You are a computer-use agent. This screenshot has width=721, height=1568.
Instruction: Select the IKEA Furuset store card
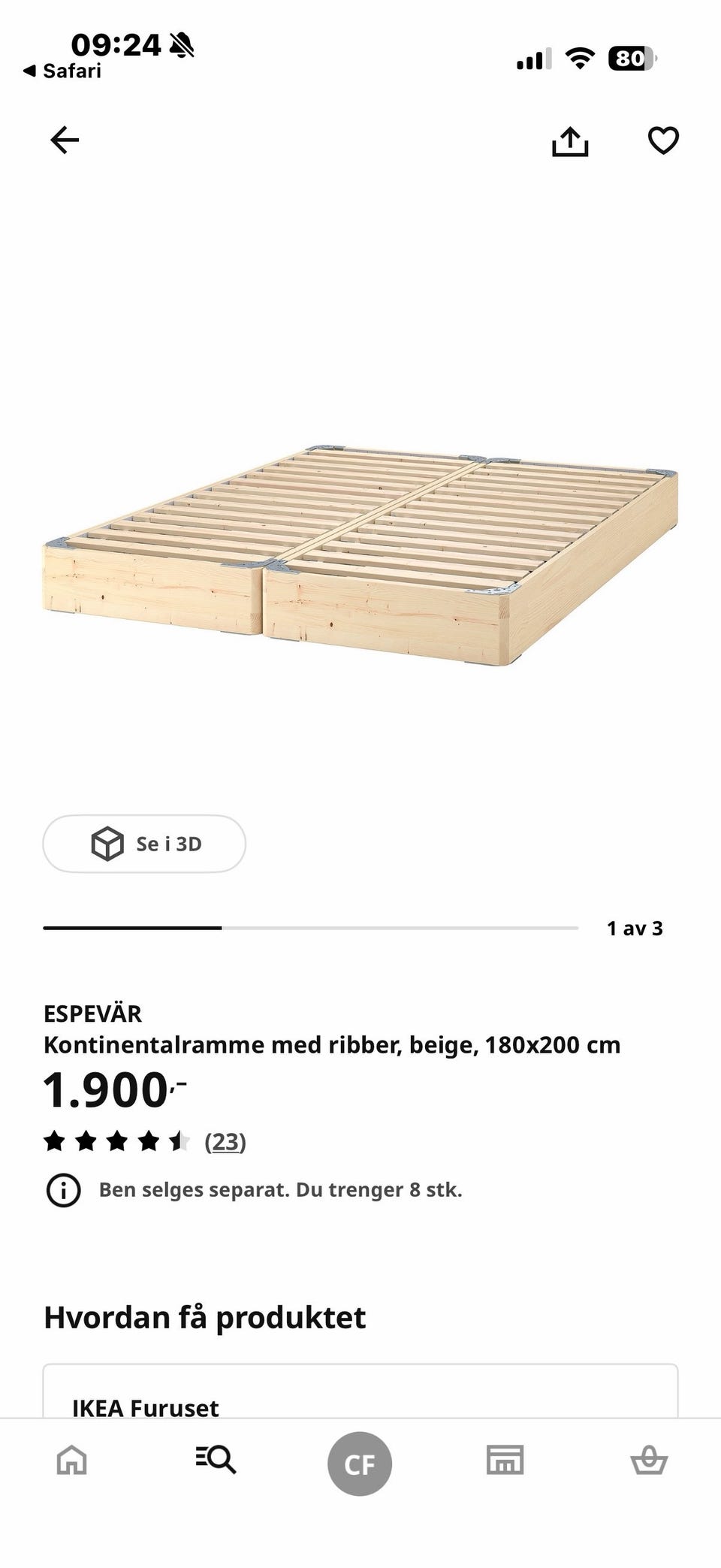click(x=360, y=1391)
